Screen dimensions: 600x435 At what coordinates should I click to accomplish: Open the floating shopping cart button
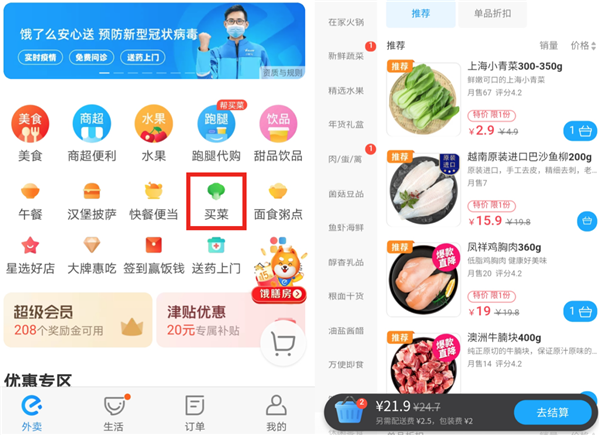point(281,345)
